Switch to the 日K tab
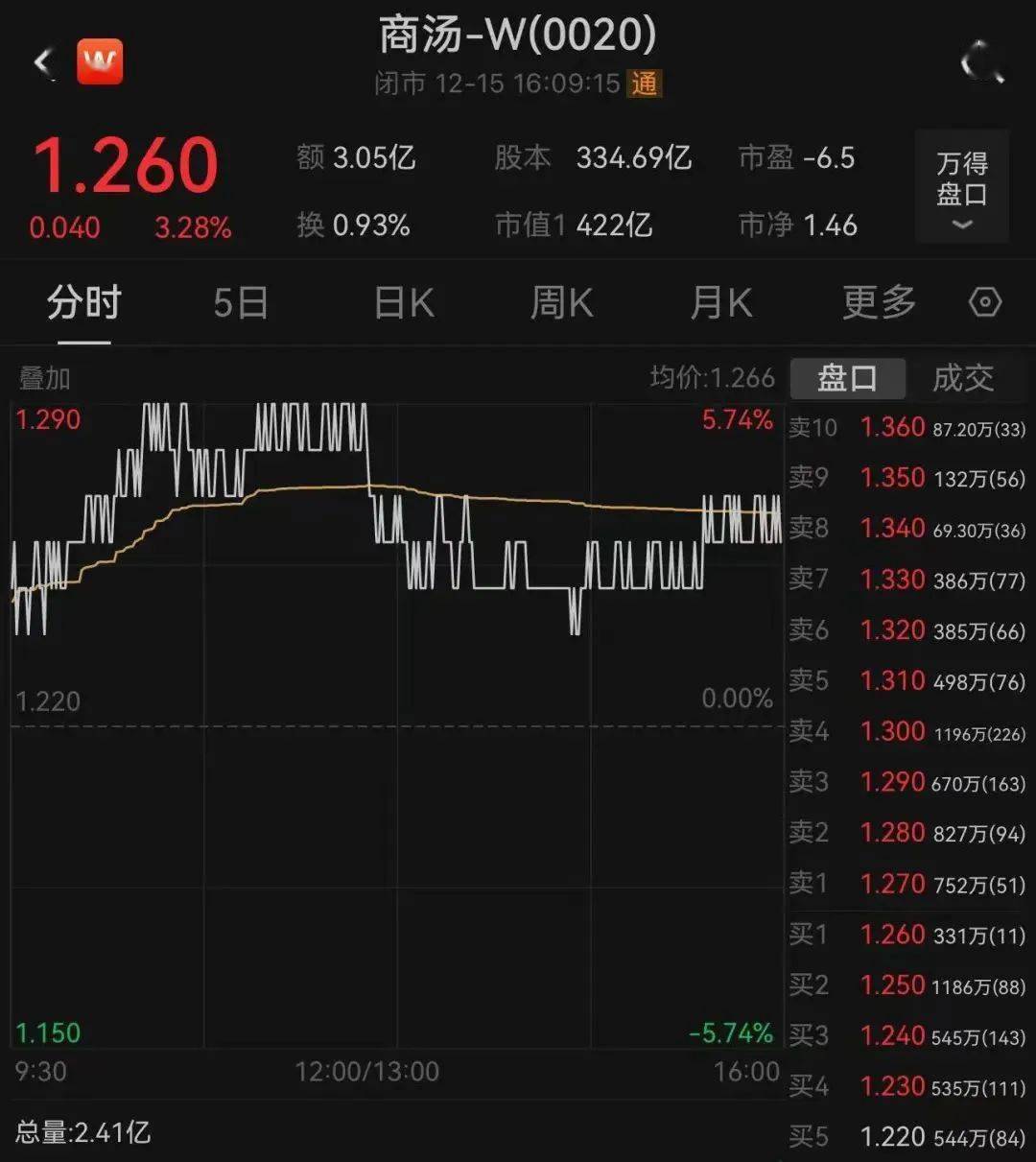Image resolution: width=1036 pixels, height=1162 pixels. pos(402,302)
